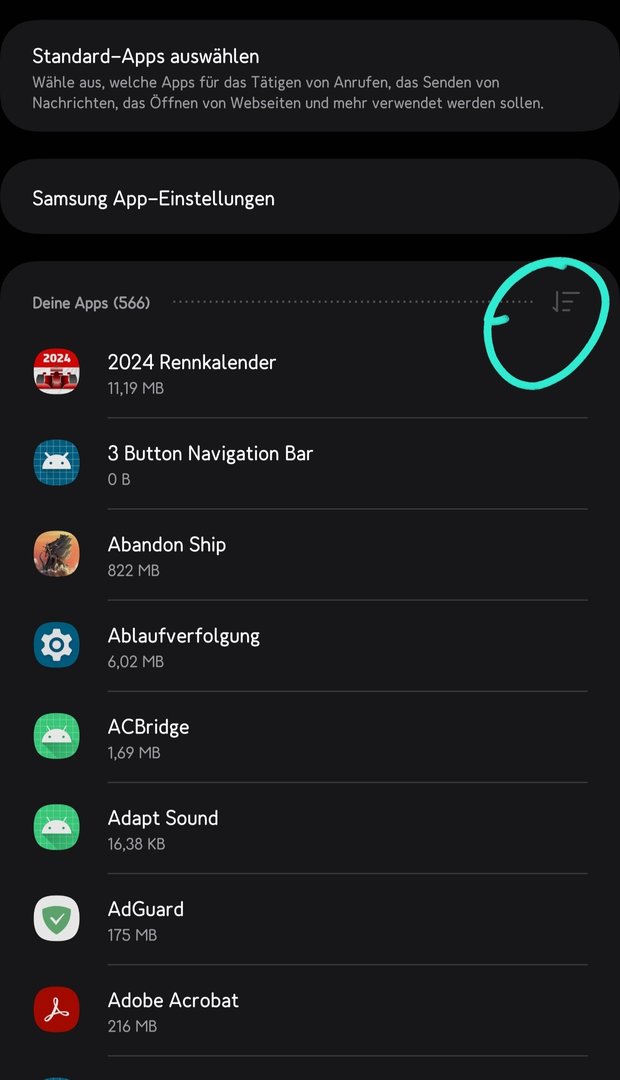Open 2024 Rennkalender app info
The image size is (620, 1080).
tap(310, 373)
